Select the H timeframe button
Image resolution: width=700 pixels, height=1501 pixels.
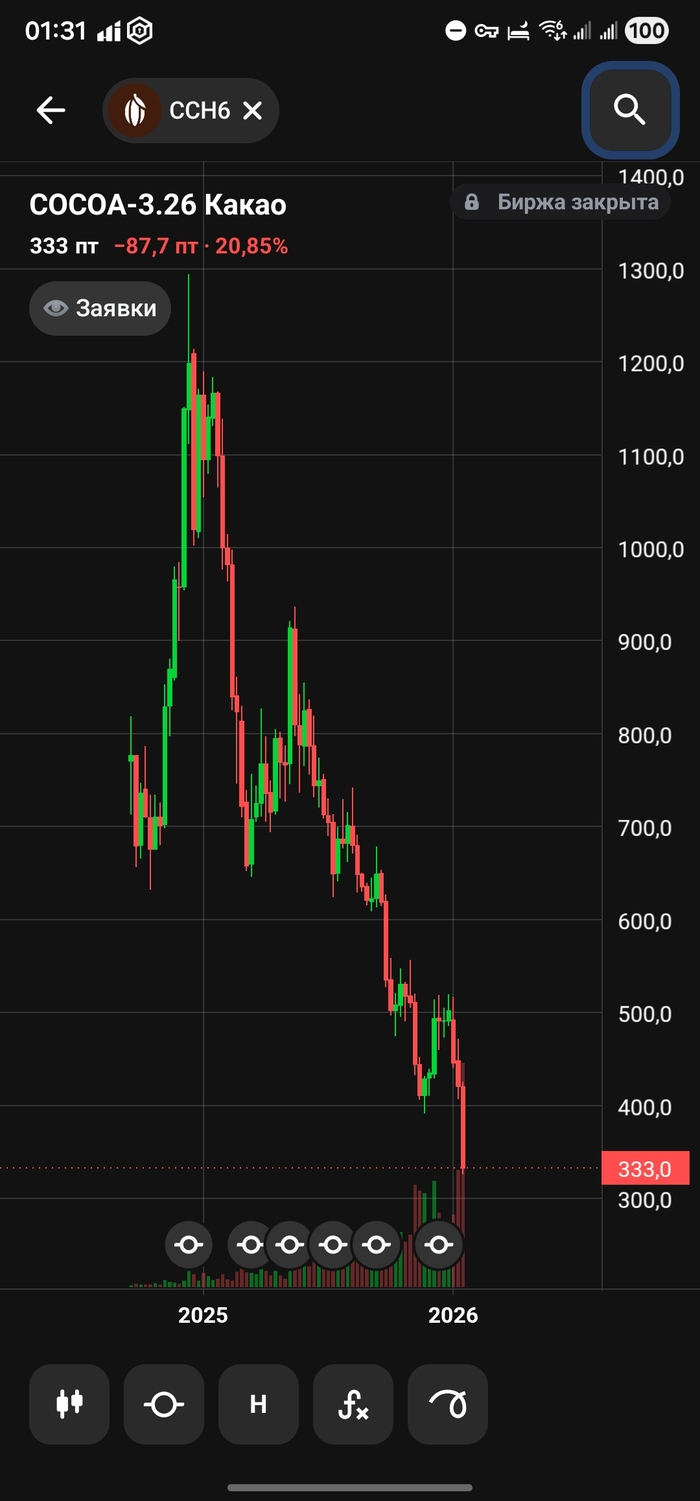click(x=258, y=1404)
